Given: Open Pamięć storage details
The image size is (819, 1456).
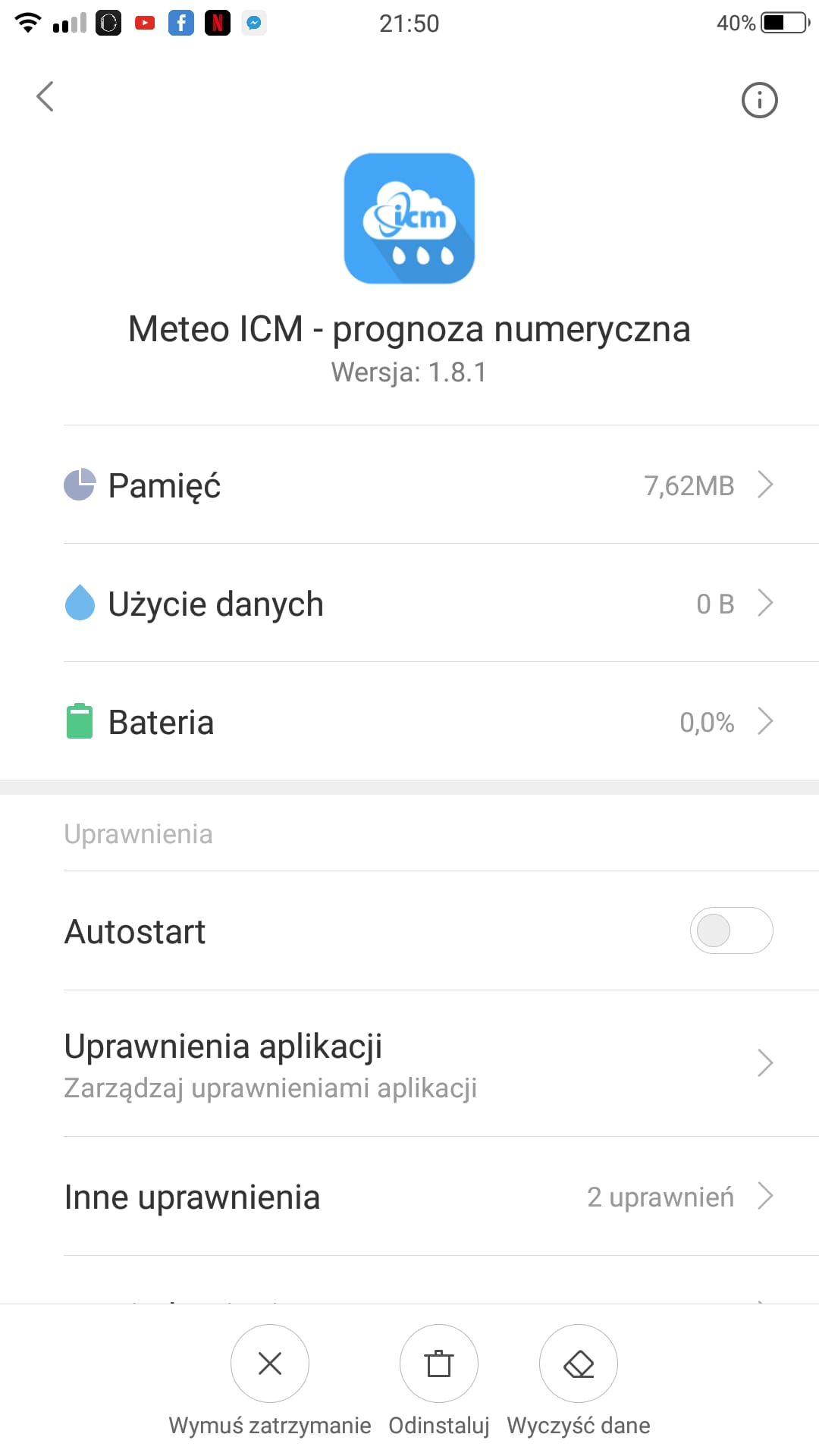Looking at the screenshot, I should point(419,485).
